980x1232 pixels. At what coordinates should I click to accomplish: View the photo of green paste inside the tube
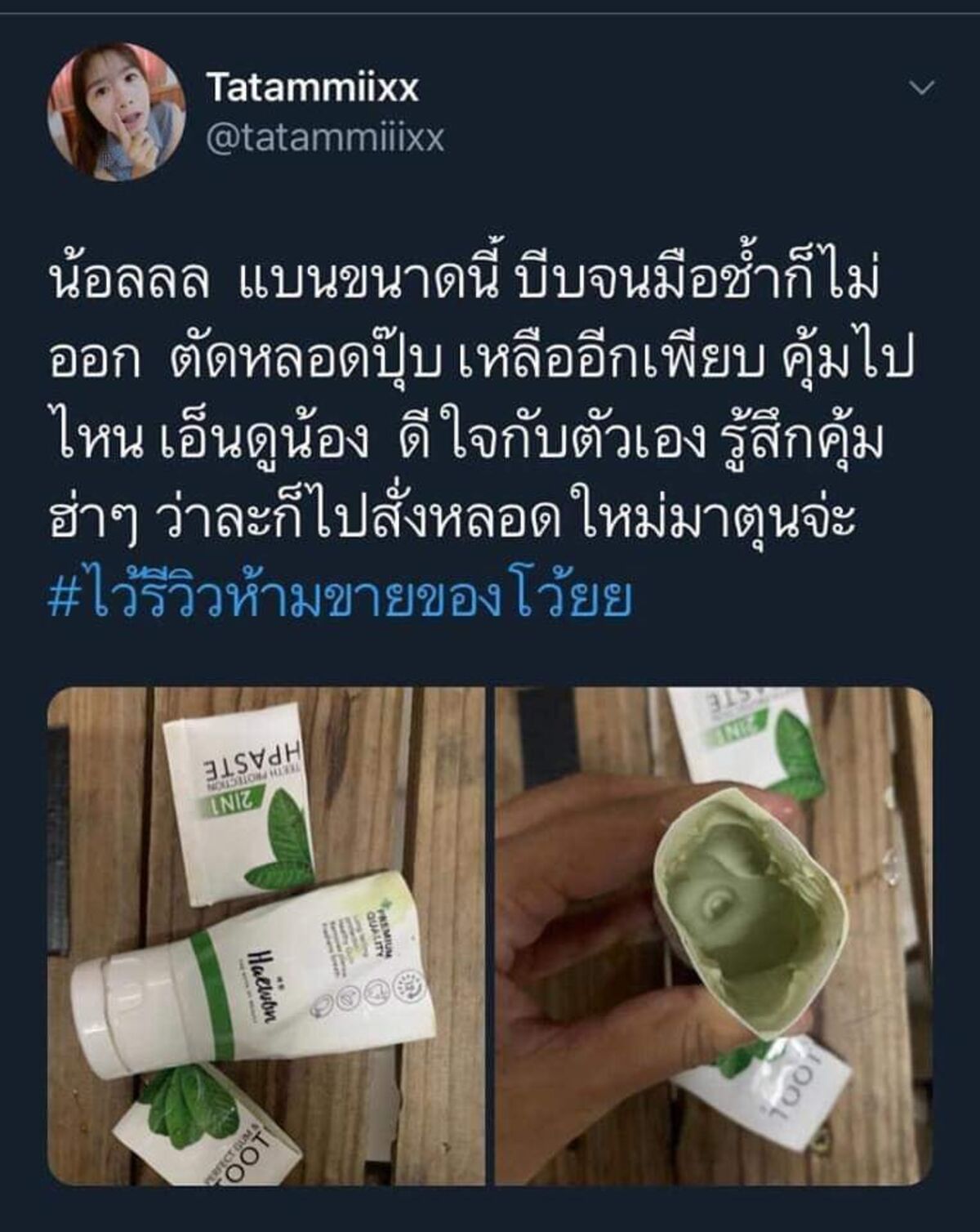[714, 935]
